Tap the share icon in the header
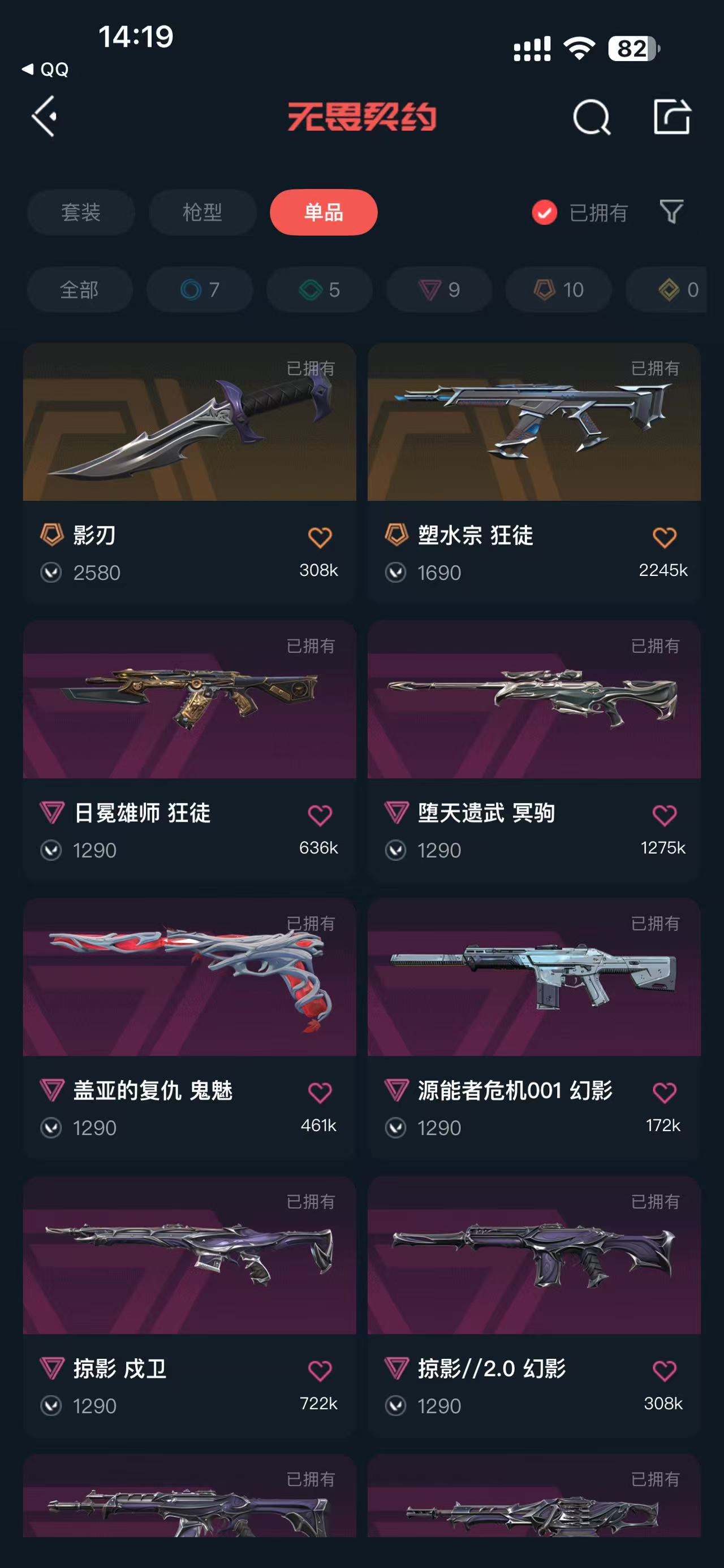The image size is (724, 1568). point(672,116)
